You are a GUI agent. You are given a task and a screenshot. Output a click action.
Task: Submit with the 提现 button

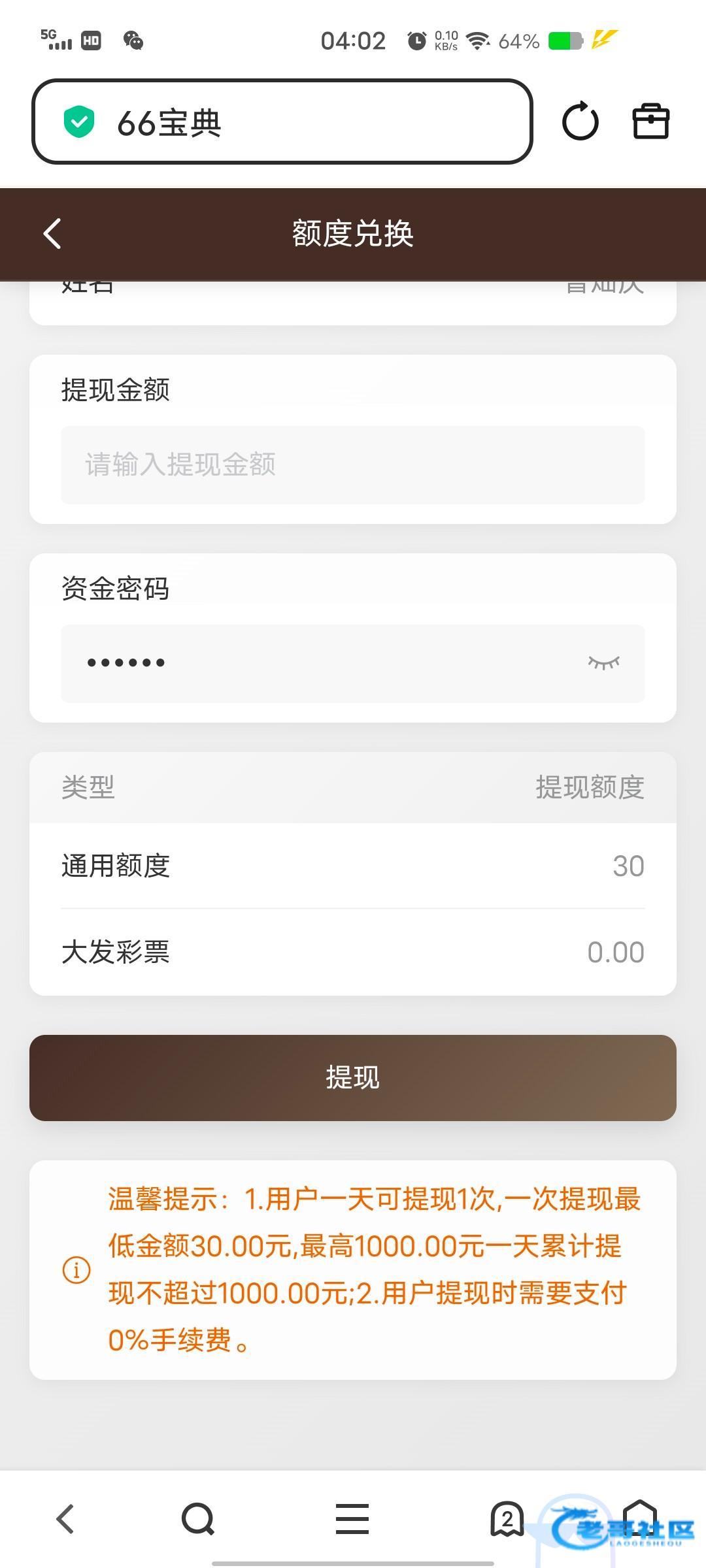pyautogui.click(x=353, y=1078)
